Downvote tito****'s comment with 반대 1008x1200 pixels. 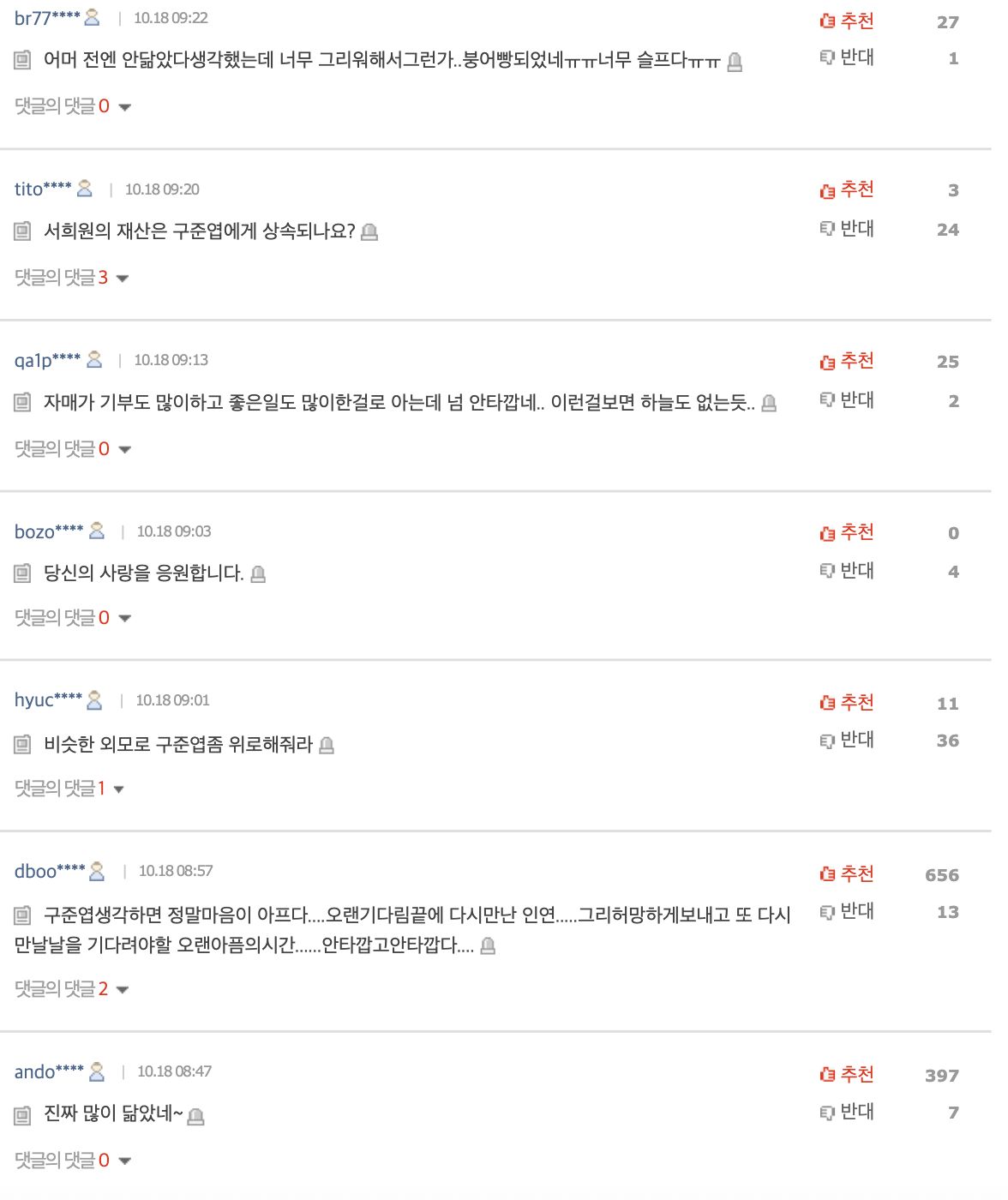tap(846, 229)
